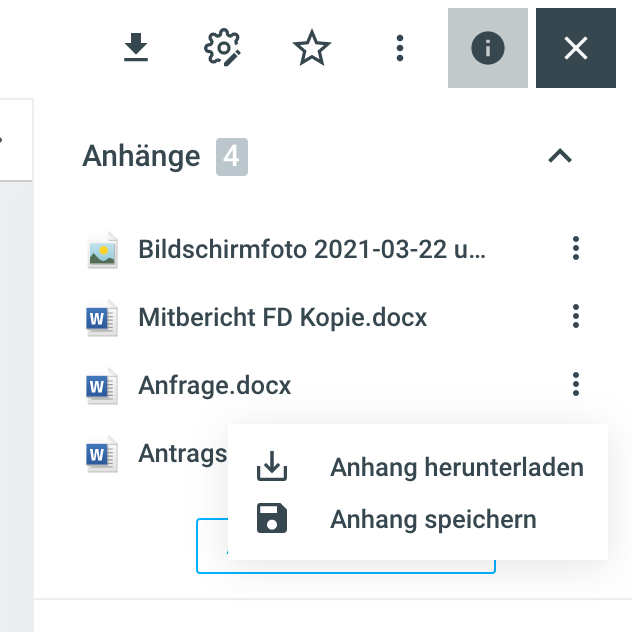The height and width of the screenshot is (632, 632).
Task: Open options for Anfrage.docx
Action: click(x=575, y=385)
